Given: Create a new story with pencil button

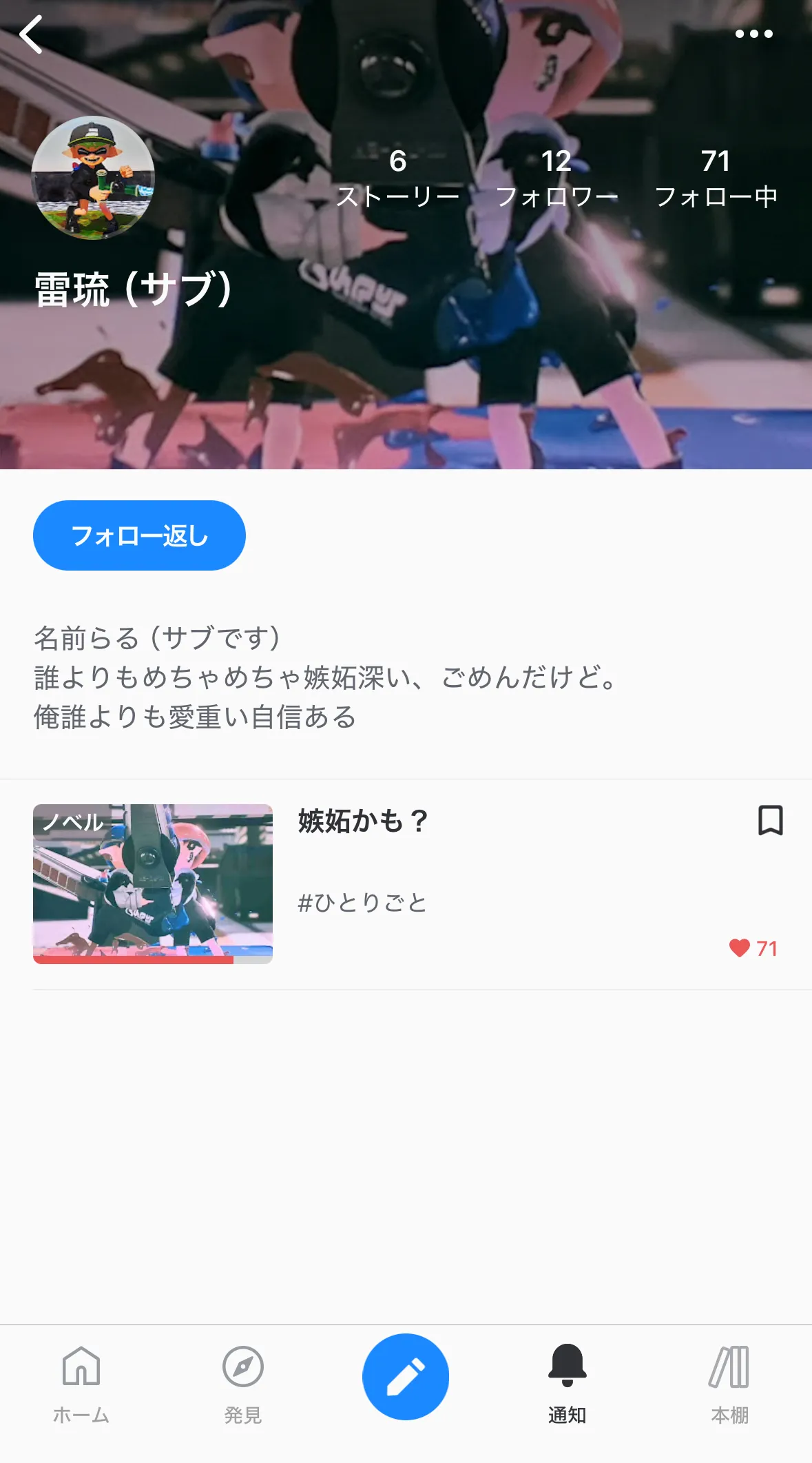Looking at the screenshot, I should click(x=406, y=1376).
